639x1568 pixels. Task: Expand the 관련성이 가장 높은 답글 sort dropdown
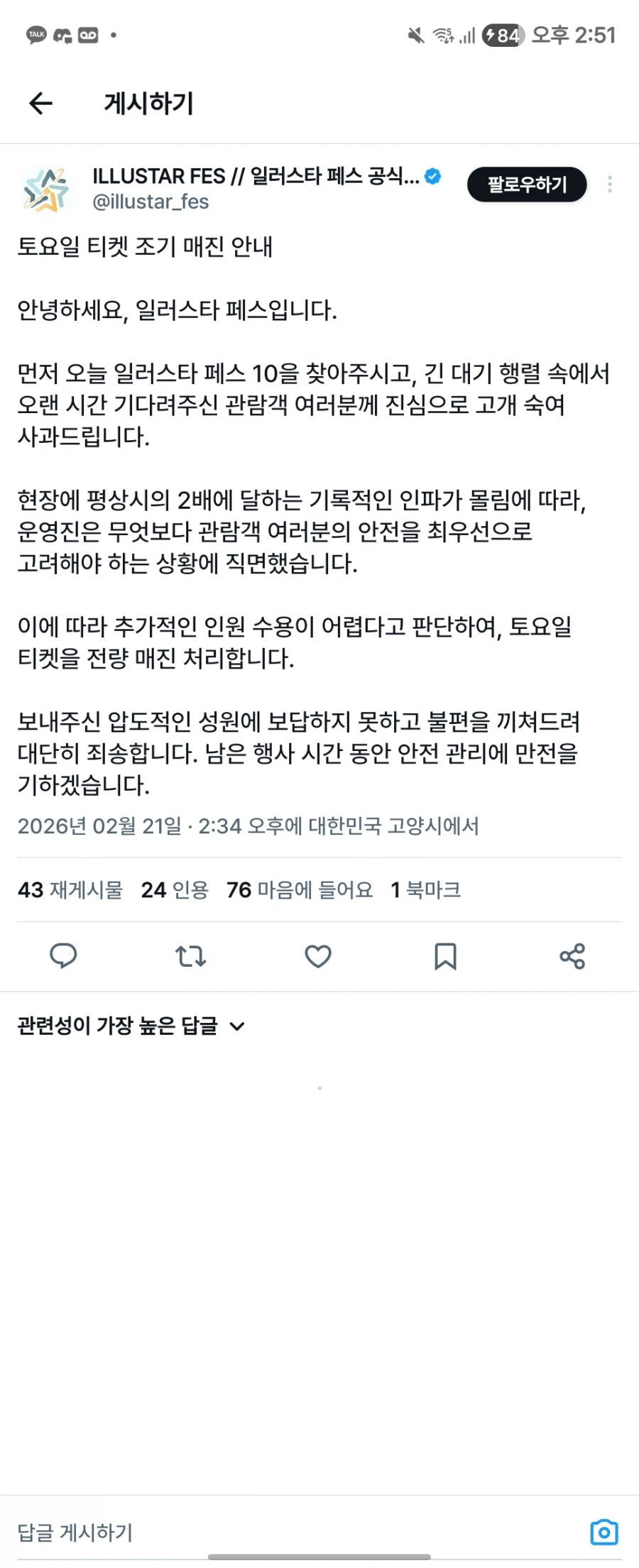pyautogui.click(x=116, y=1026)
